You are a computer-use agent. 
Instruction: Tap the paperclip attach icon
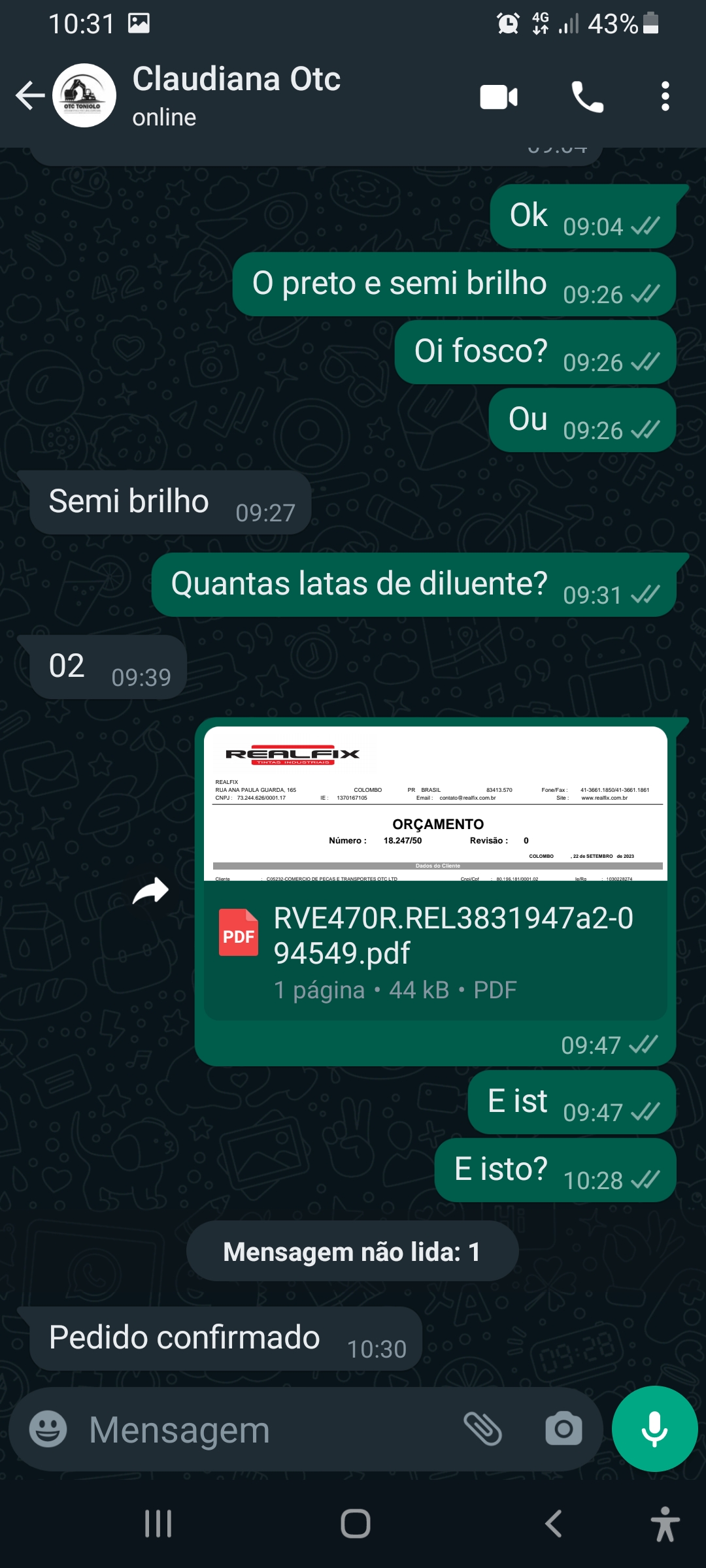482,1429
